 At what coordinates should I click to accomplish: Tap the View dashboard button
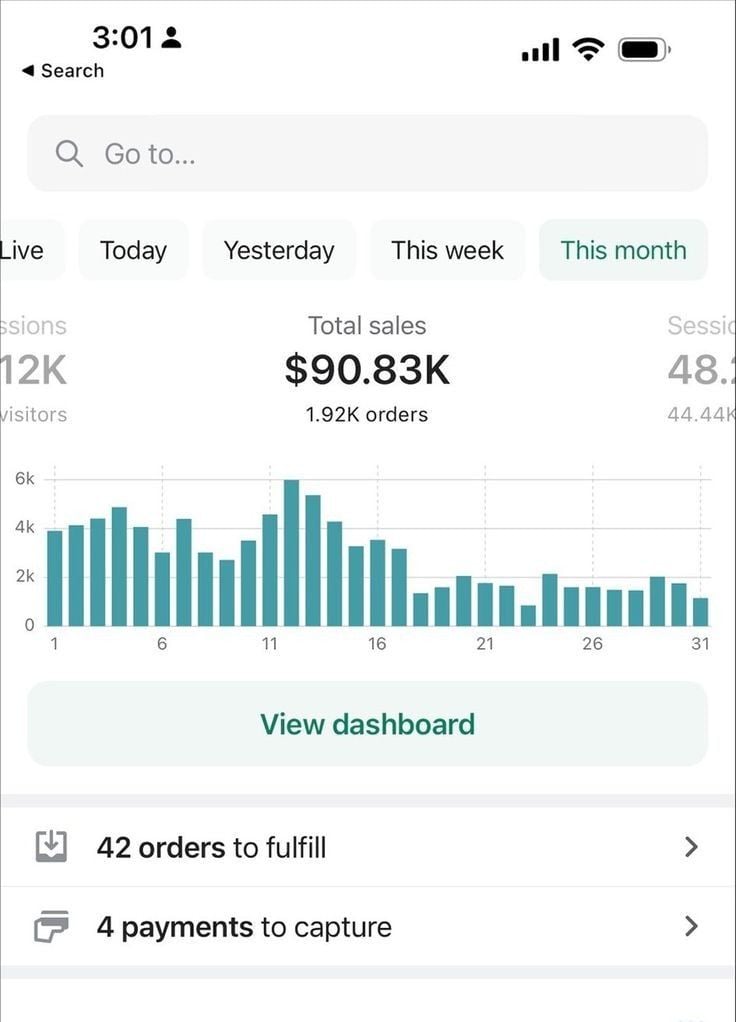tap(368, 723)
